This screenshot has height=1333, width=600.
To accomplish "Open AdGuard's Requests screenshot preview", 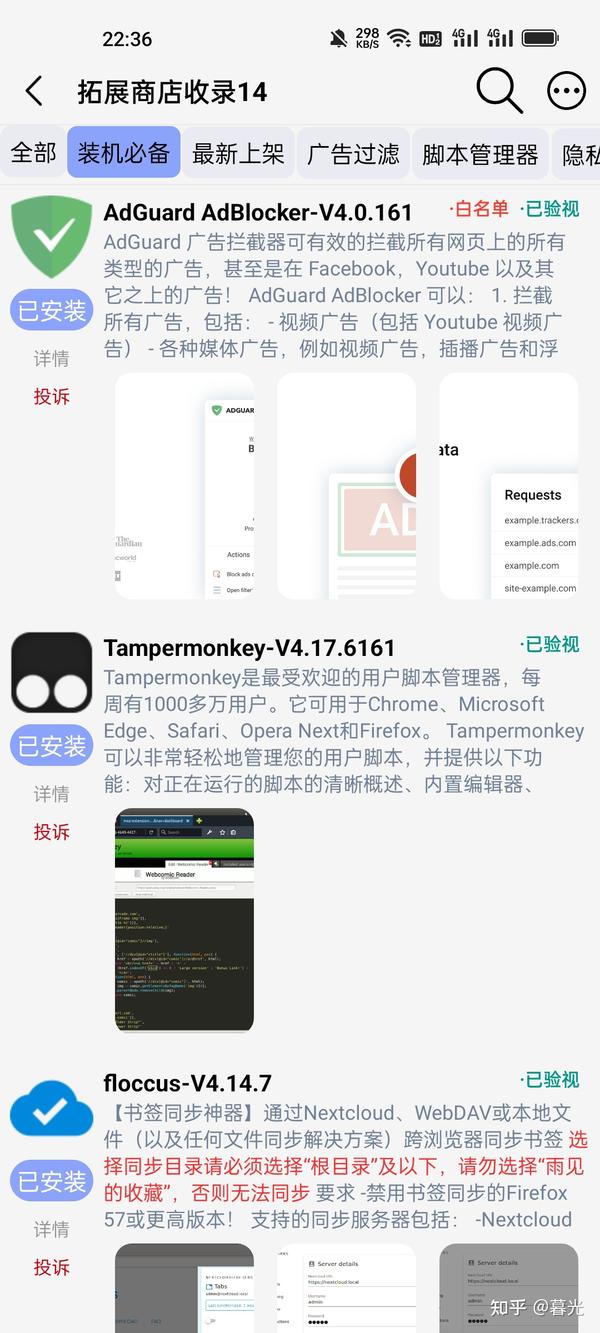I will pos(509,486).
